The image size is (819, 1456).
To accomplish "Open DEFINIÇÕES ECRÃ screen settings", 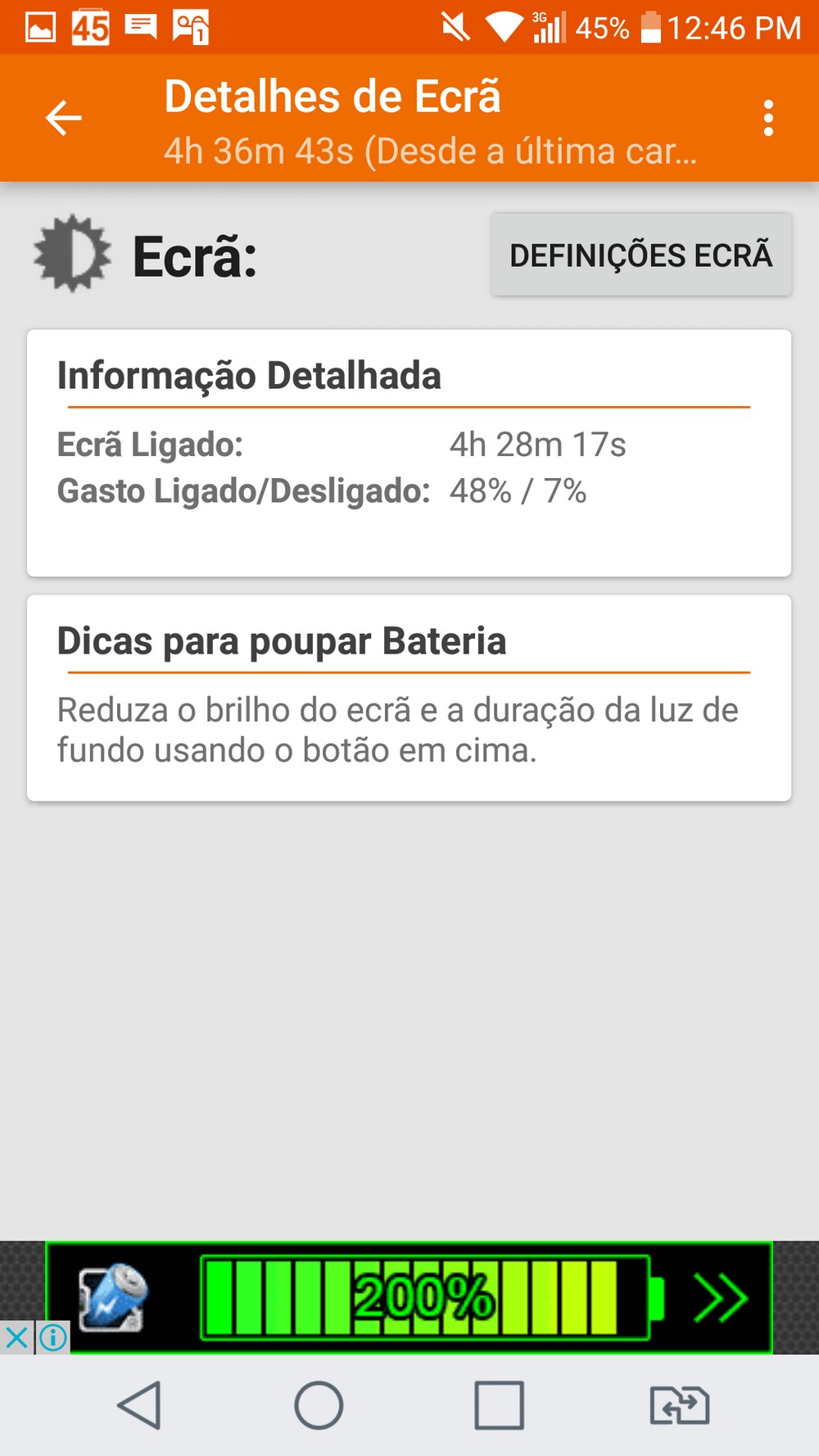I will coord(640,255).
